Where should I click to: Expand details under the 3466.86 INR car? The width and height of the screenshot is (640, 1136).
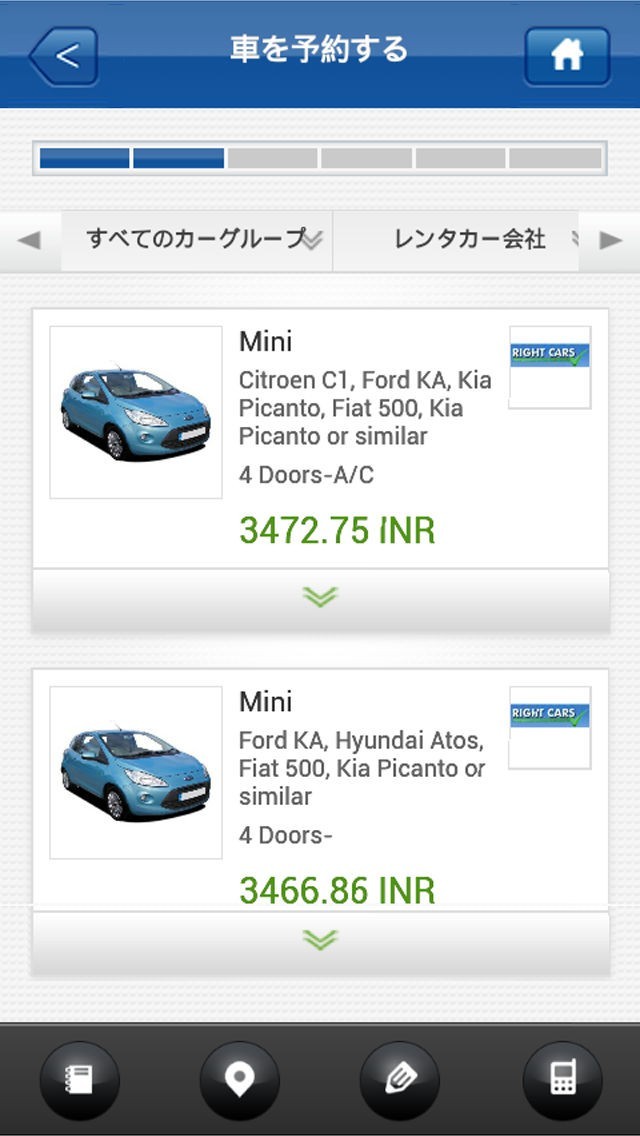[x=320, y=940]
